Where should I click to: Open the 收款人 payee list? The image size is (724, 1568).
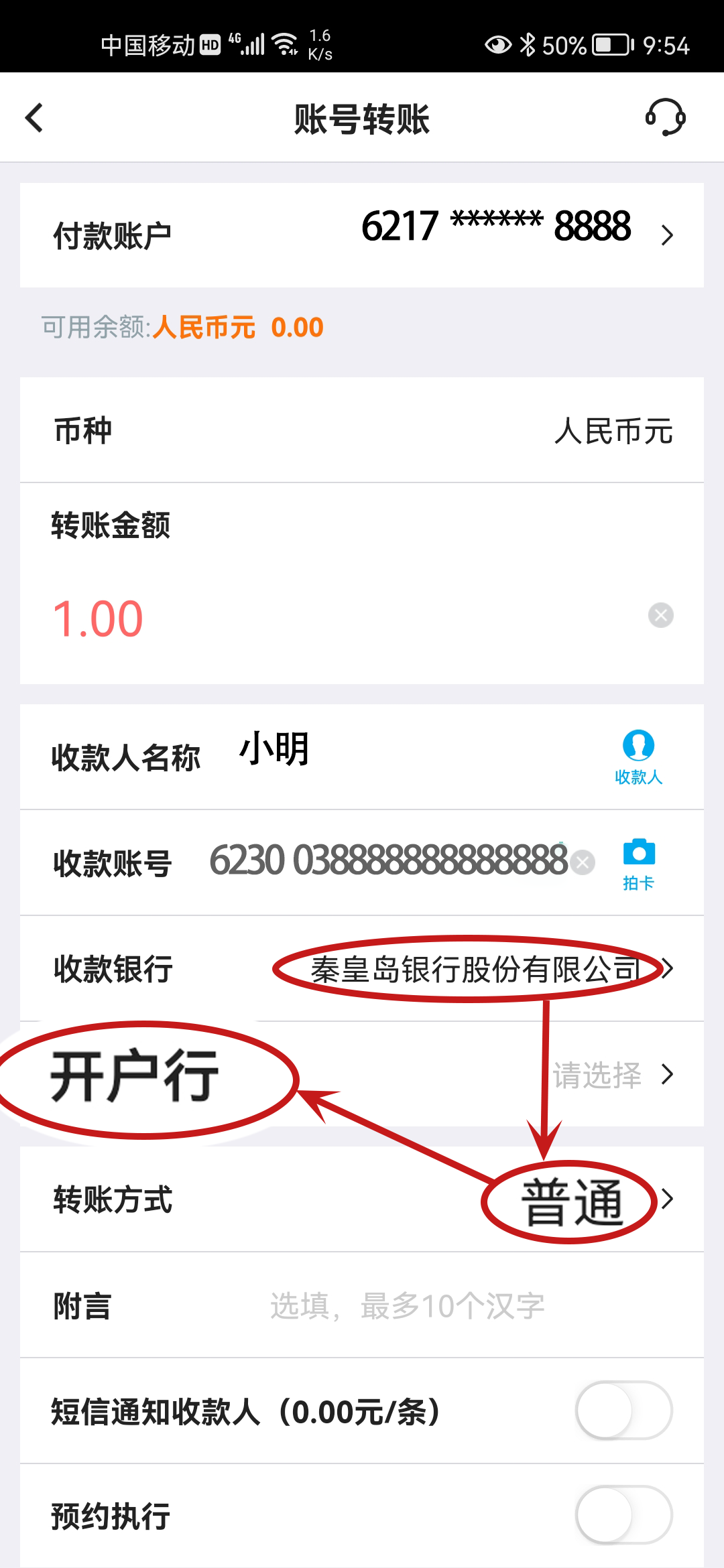point(638,757)
